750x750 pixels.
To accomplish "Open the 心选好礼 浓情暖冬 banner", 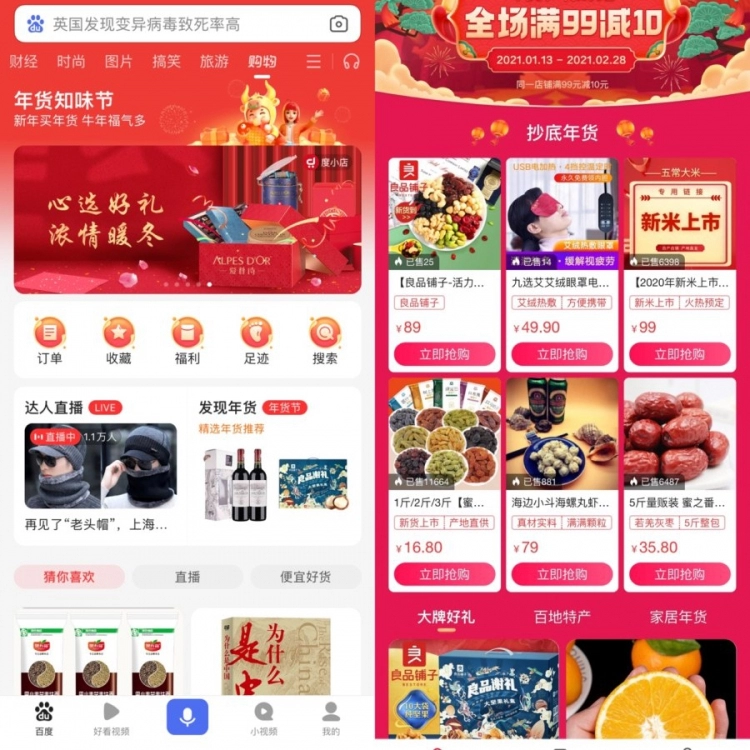I will tap(187, 220).
